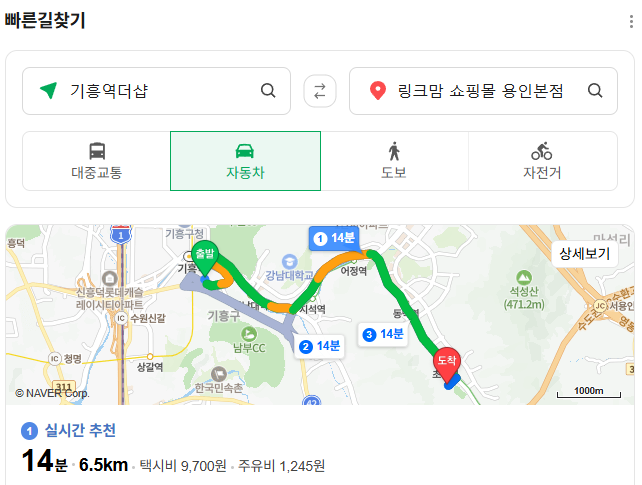Tap search icon in start field
The width and height of the screenshot is (642, 485).
coord(268,90)
